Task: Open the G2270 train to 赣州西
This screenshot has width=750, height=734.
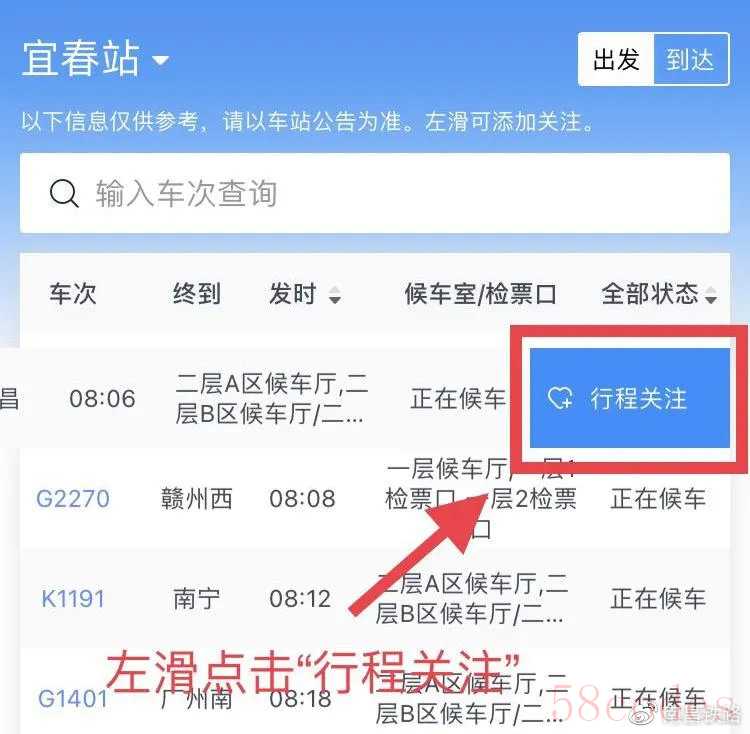Action: [x=73, y=498]
